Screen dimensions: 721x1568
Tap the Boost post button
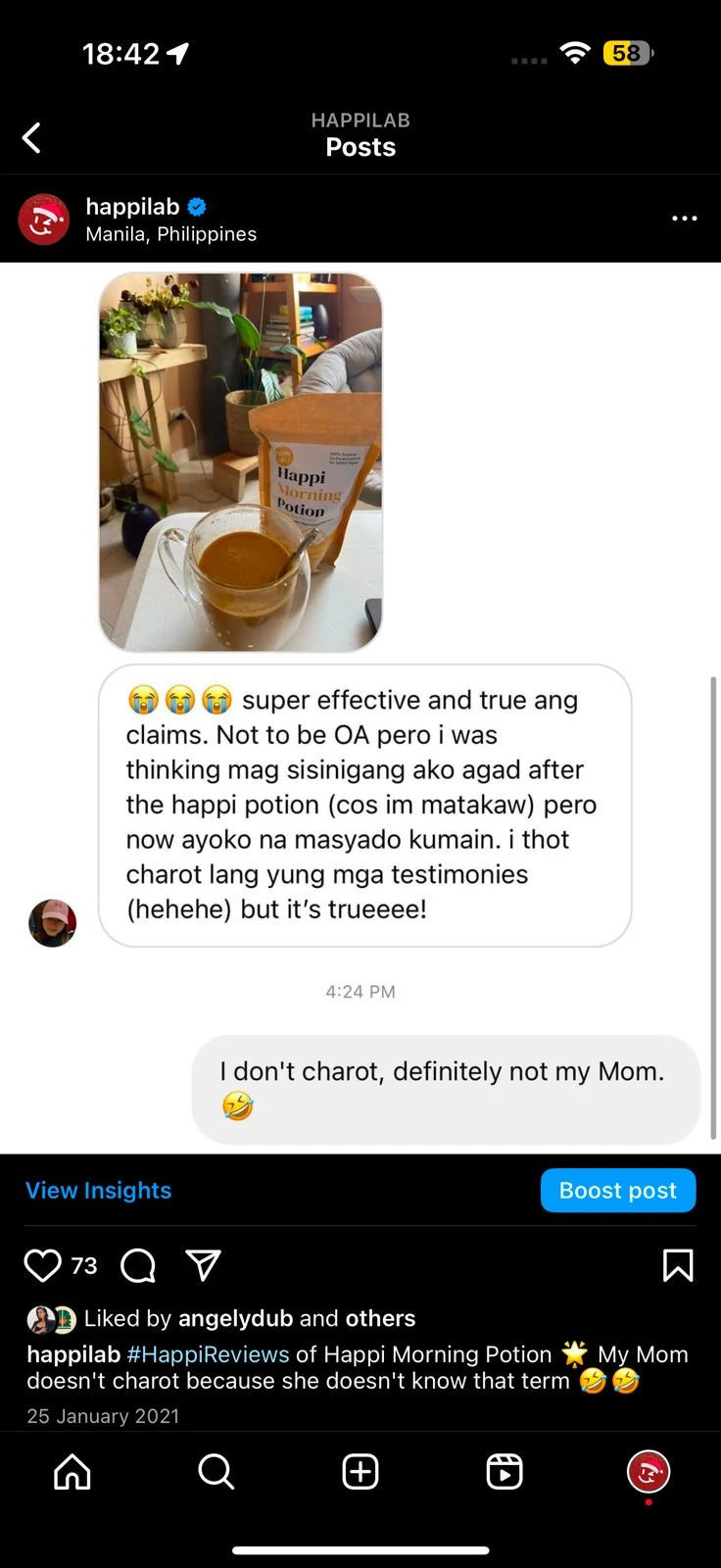617,1191
